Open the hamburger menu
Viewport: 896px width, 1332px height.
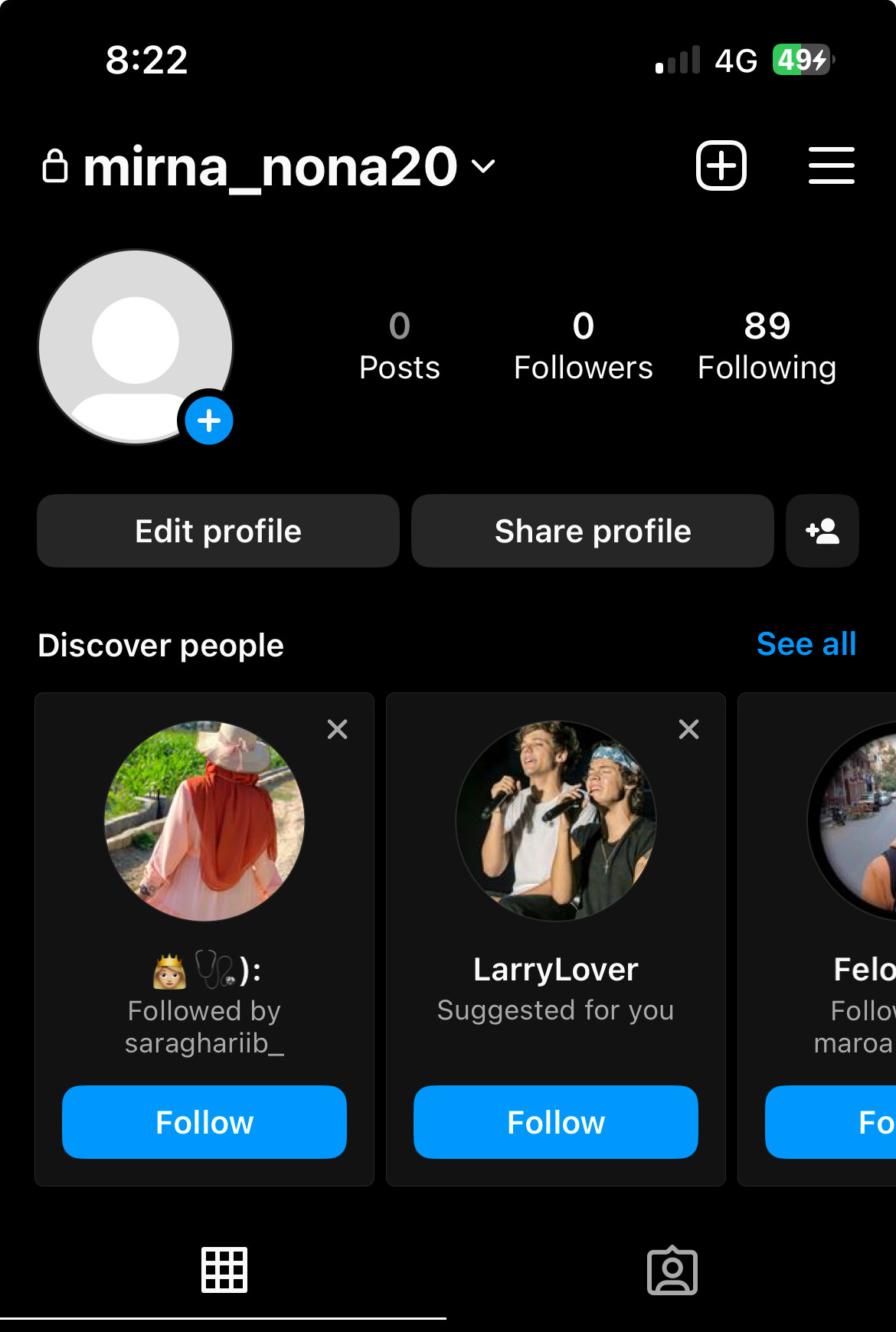tap(831, 165)
